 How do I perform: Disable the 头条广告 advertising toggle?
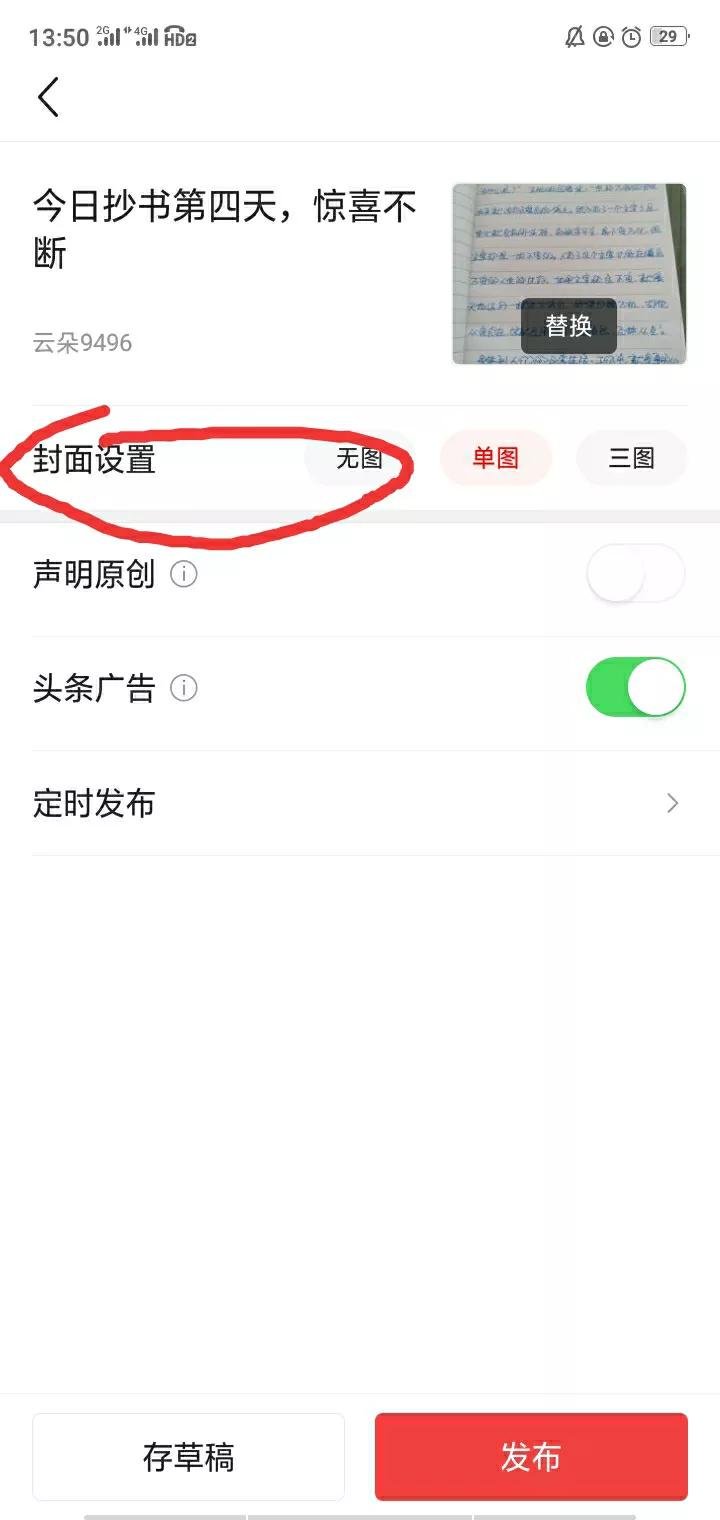click(x=635, y=687)
